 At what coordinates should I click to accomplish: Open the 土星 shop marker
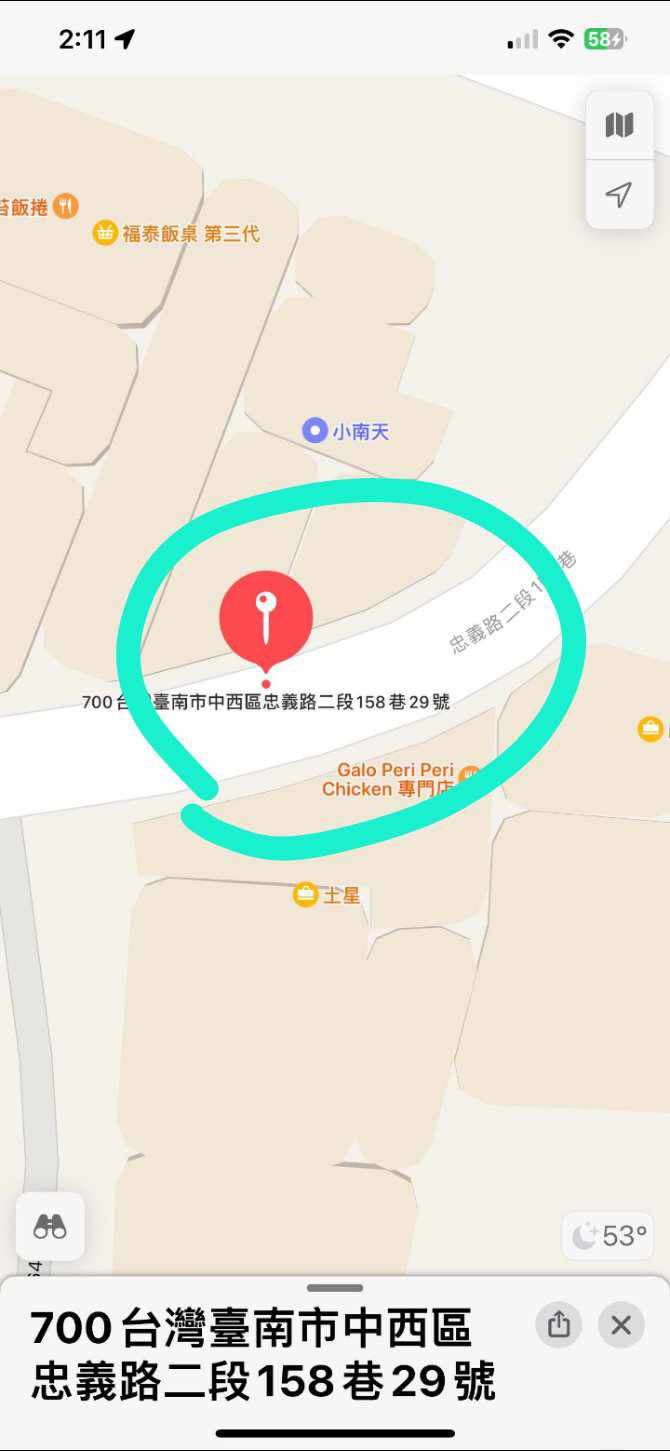(306, 894)
